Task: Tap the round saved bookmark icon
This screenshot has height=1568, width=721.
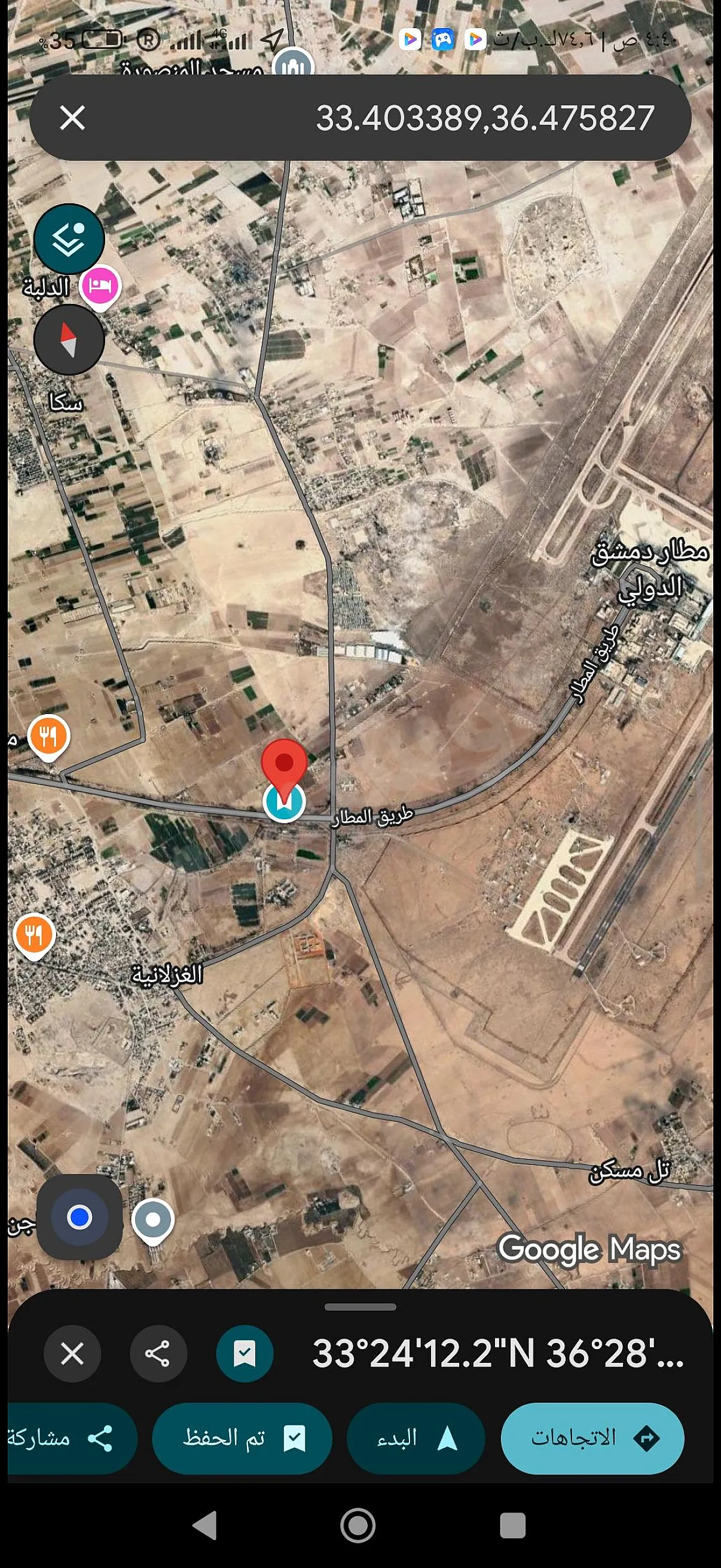Action: [x=245, y=1354]
